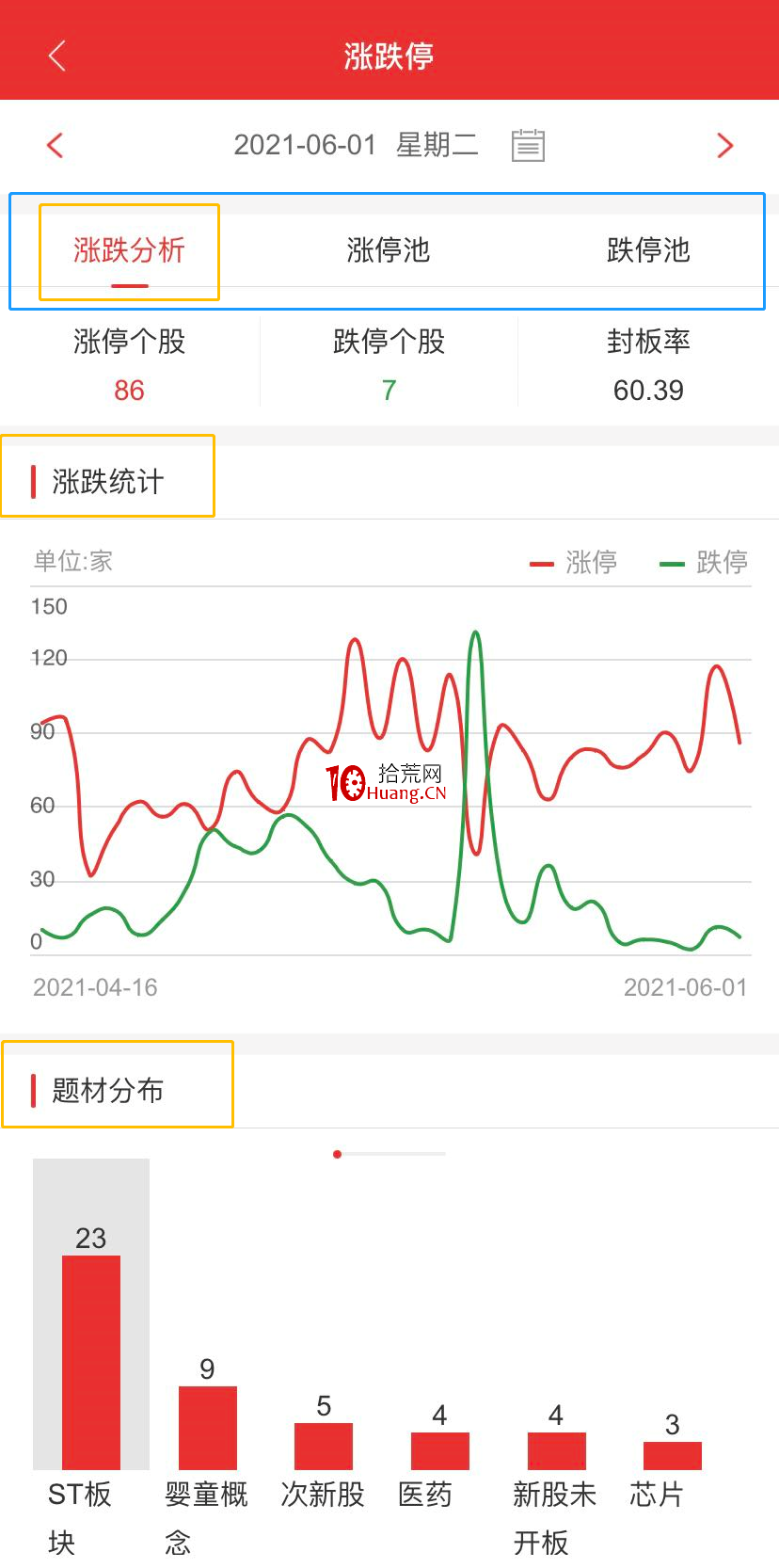This screenshot has height=1568, width=779.
Task: Toggle the 涨停 series in the legend
Action: [x=574, y=563]
